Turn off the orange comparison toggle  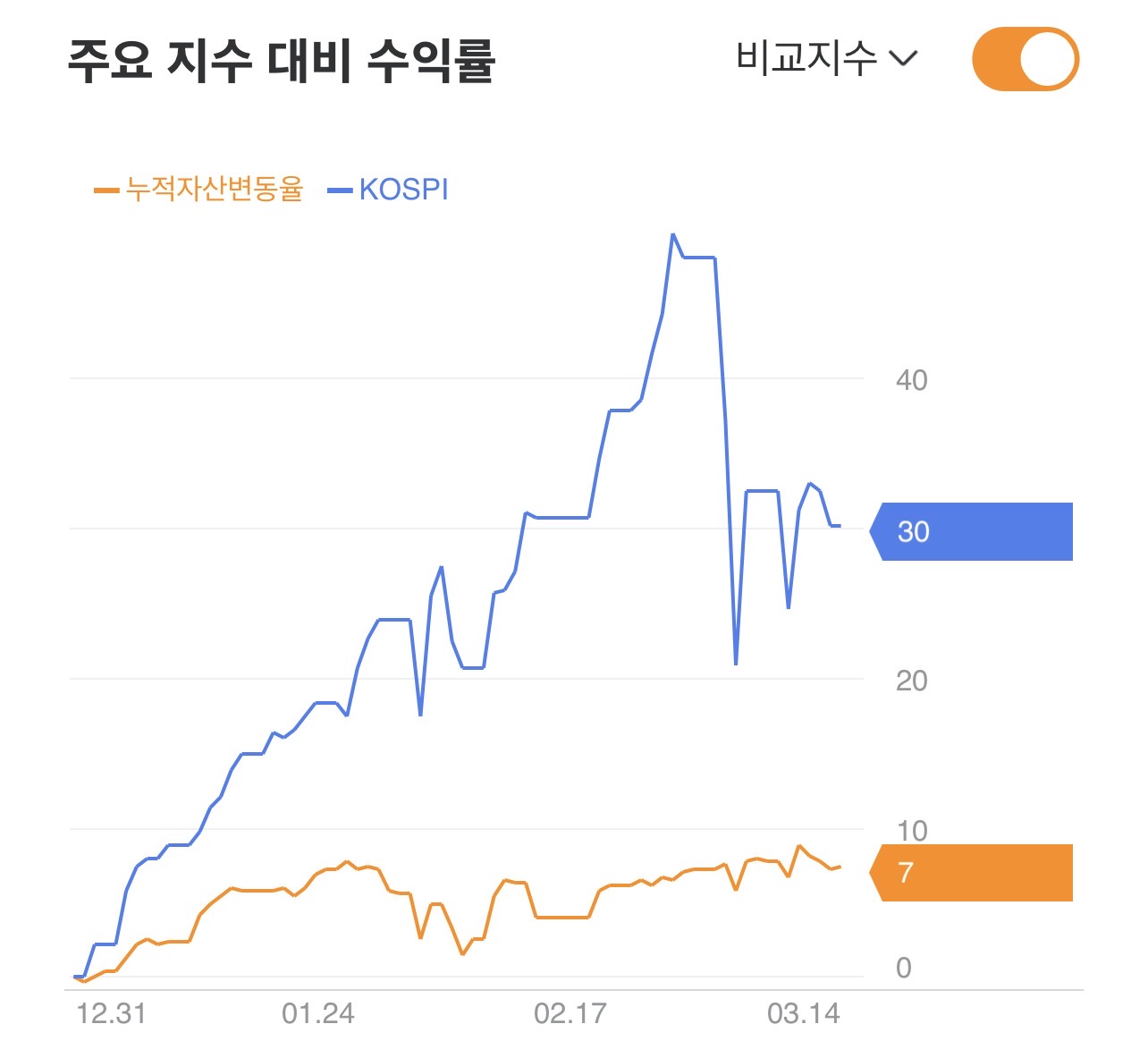point(1026,59)
